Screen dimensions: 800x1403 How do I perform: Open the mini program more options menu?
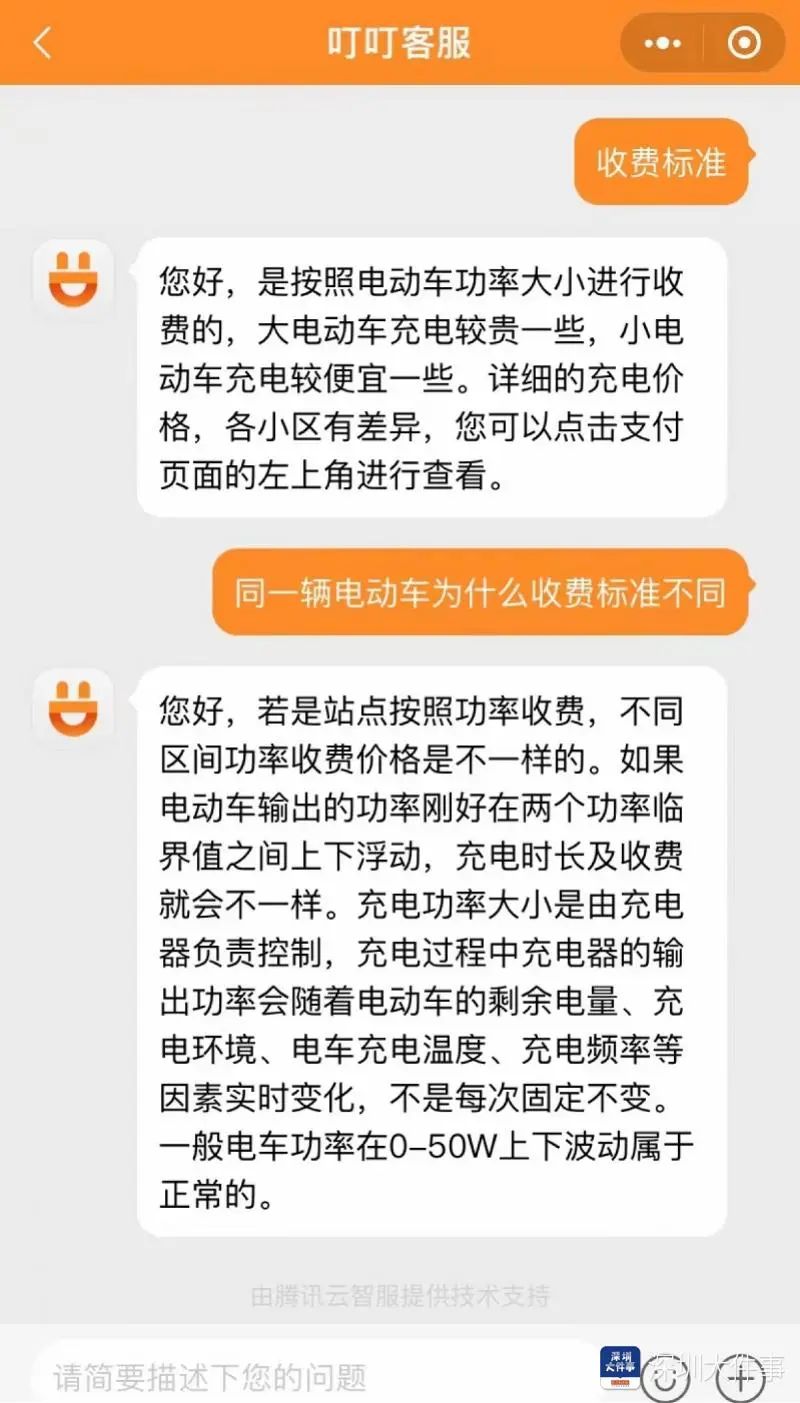(662, 43)
